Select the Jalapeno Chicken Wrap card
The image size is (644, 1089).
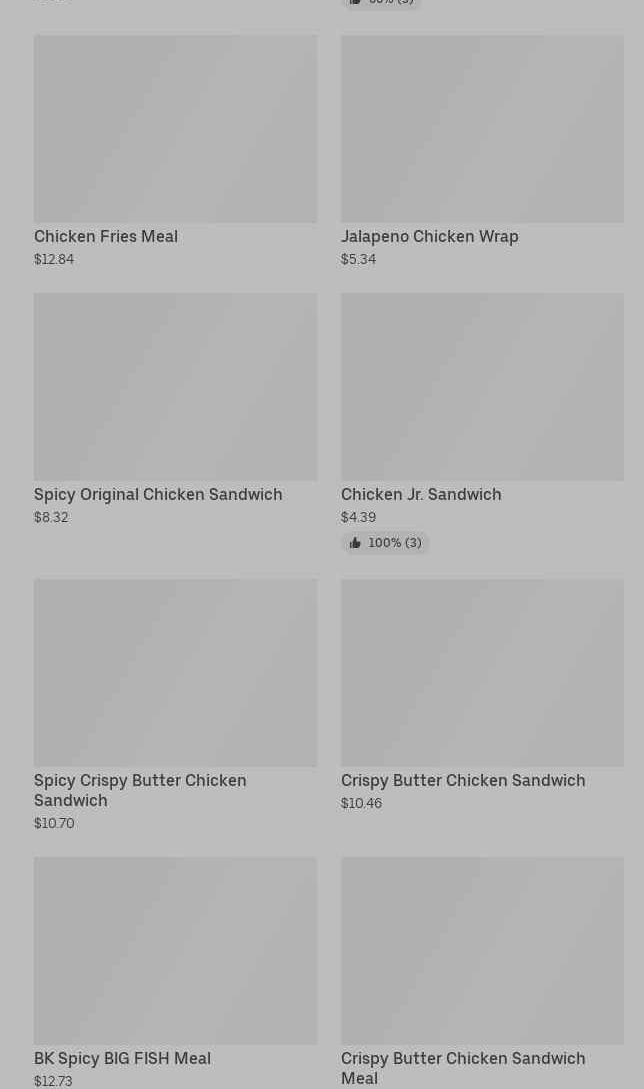[x=482, y=151]
